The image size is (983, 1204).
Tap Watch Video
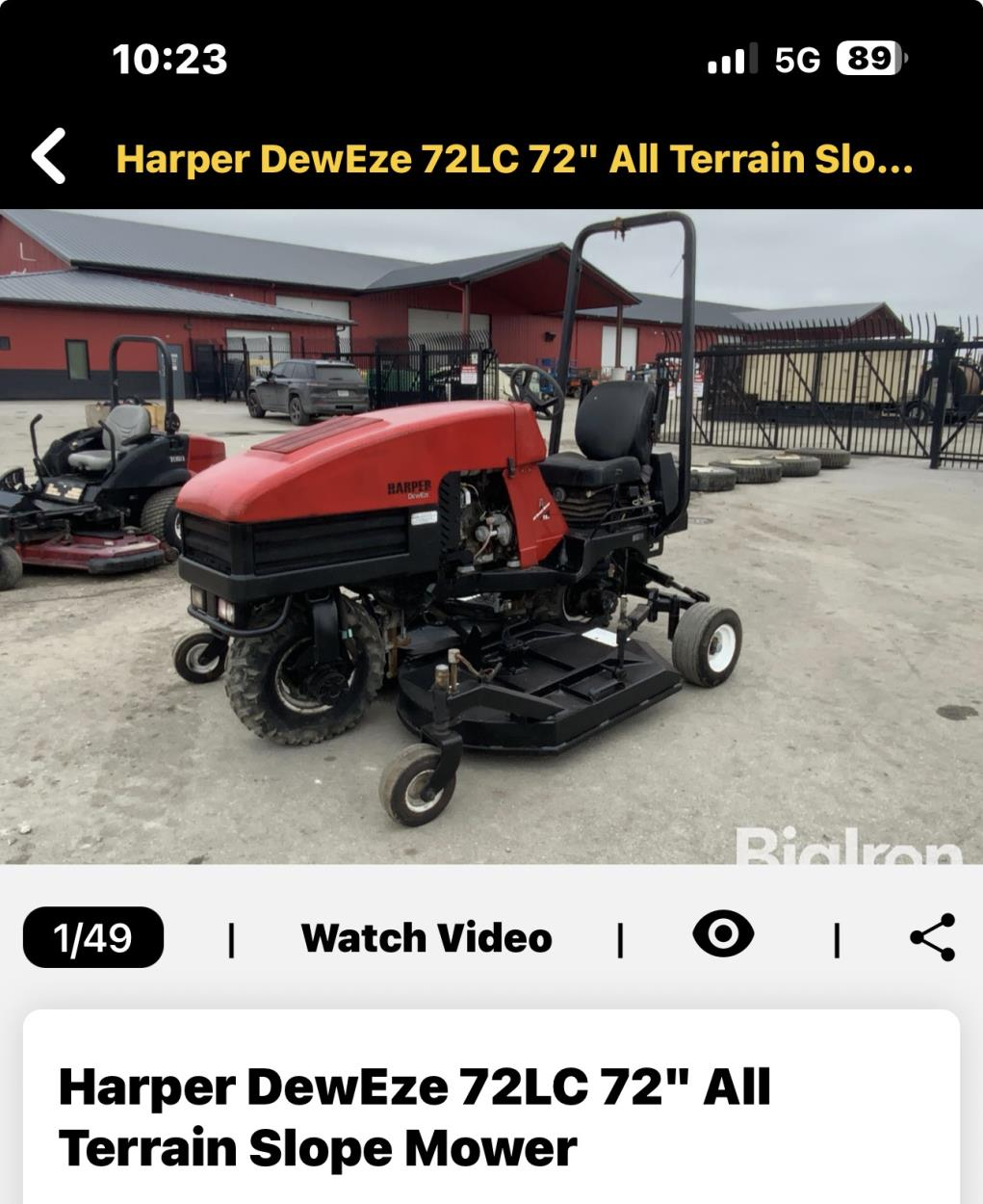coord(427,938)
